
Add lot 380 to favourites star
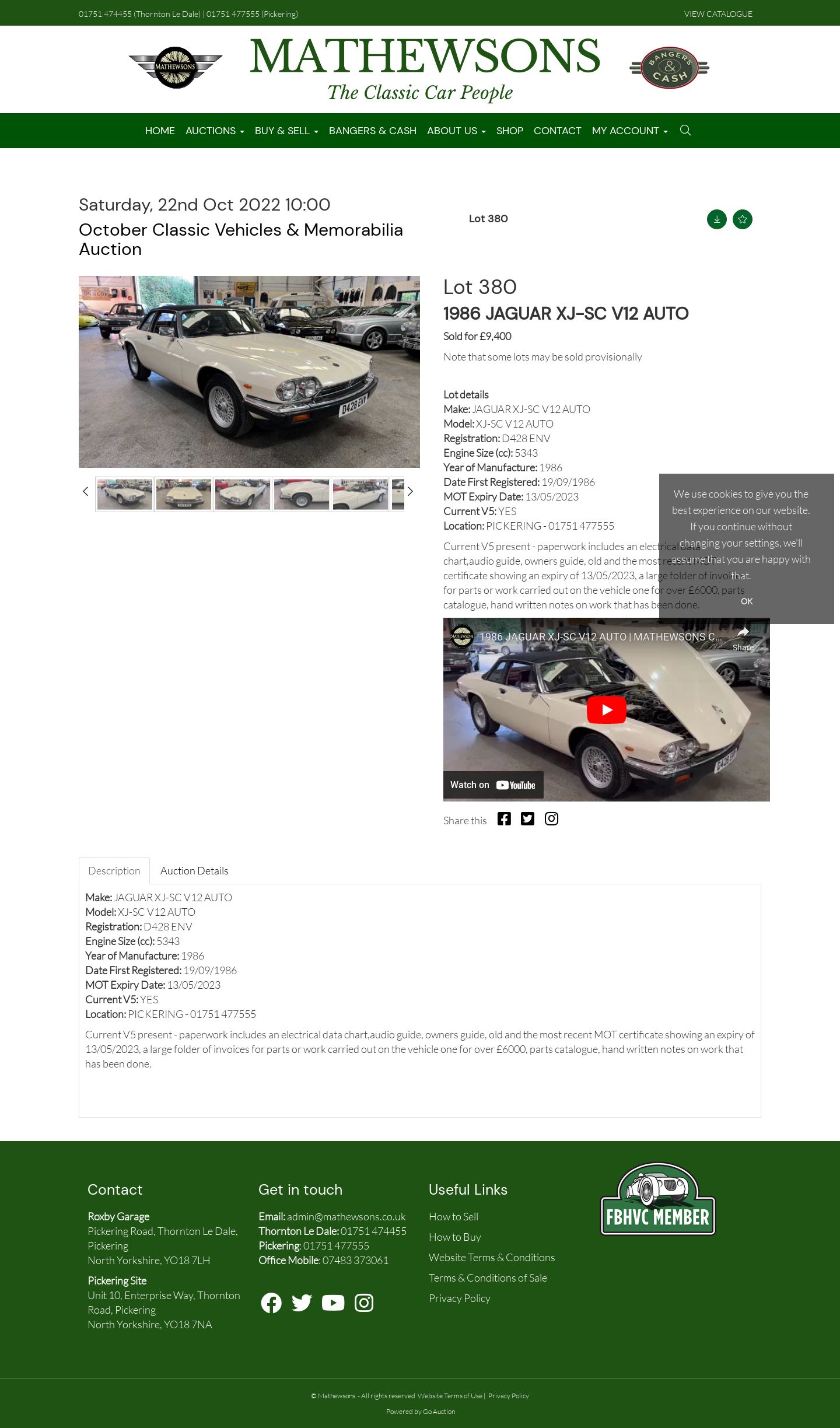743,219
